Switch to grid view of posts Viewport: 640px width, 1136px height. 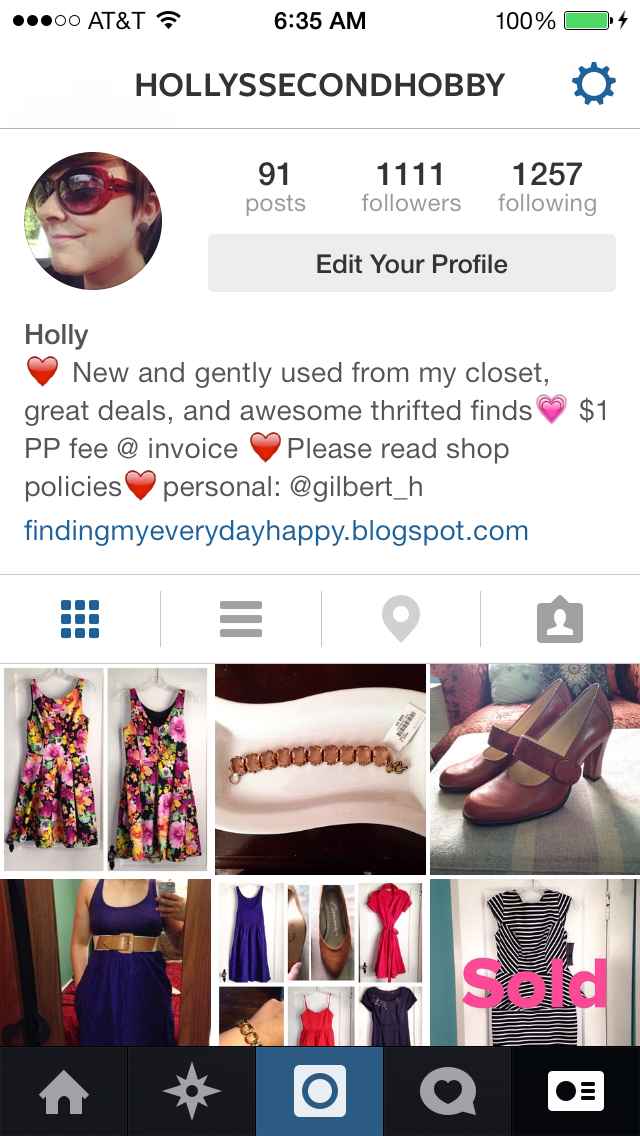coord(80,619)
